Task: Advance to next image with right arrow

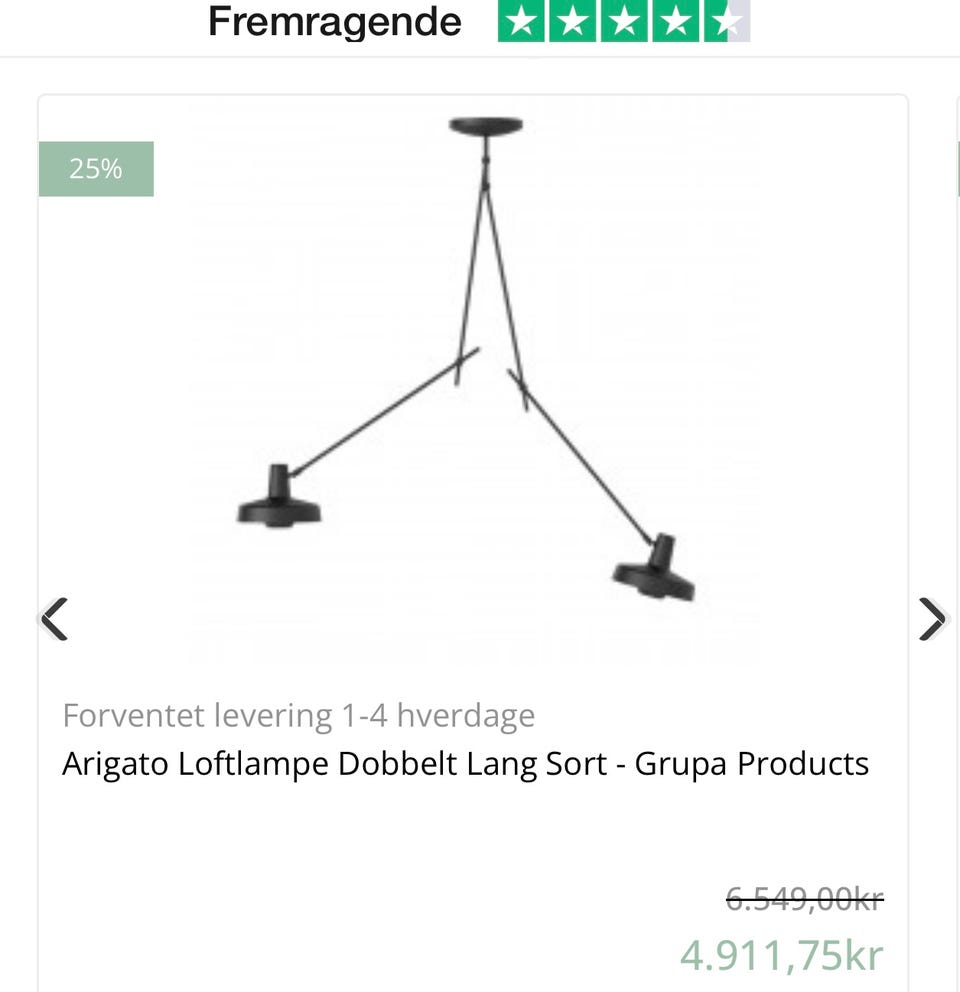Action: tap(931, 617)
